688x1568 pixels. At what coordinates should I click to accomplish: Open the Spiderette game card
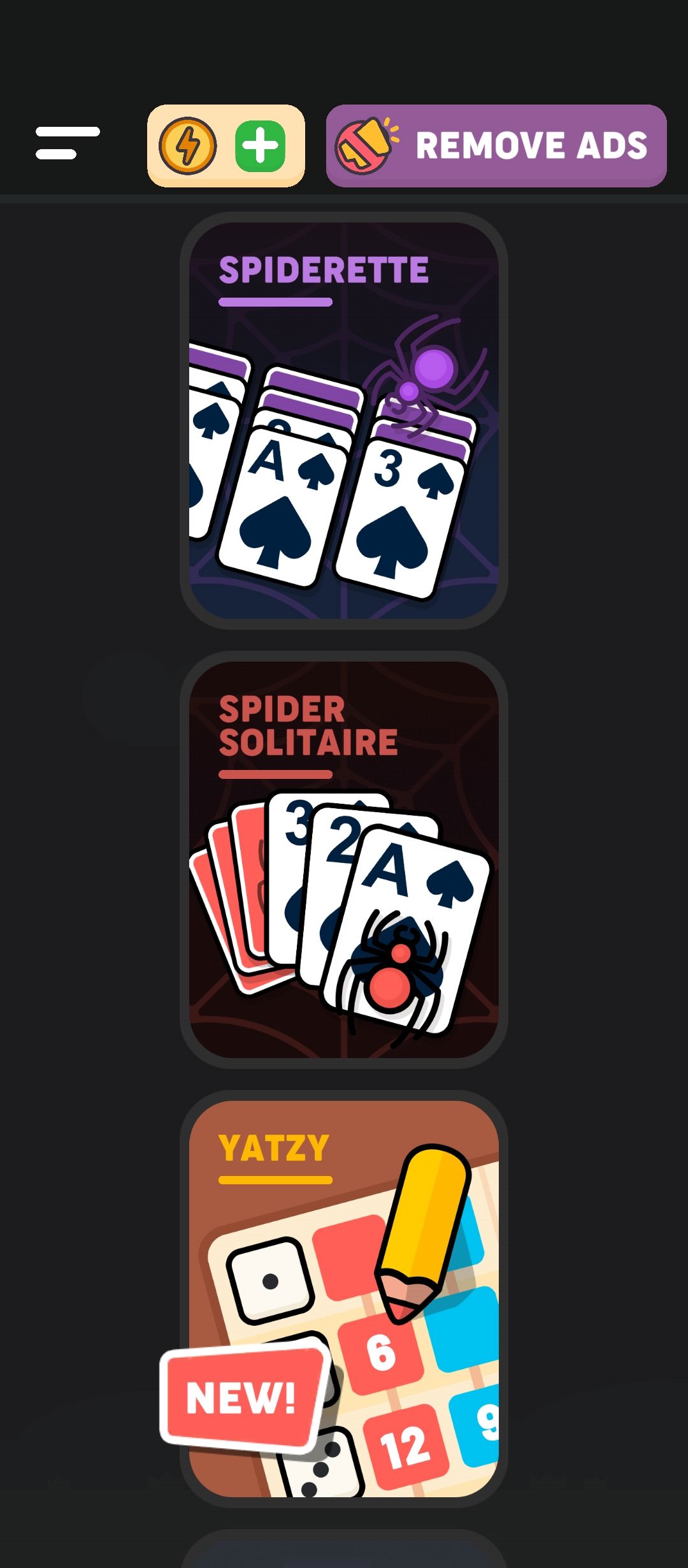pyautogui.click(x=344, y=421)
